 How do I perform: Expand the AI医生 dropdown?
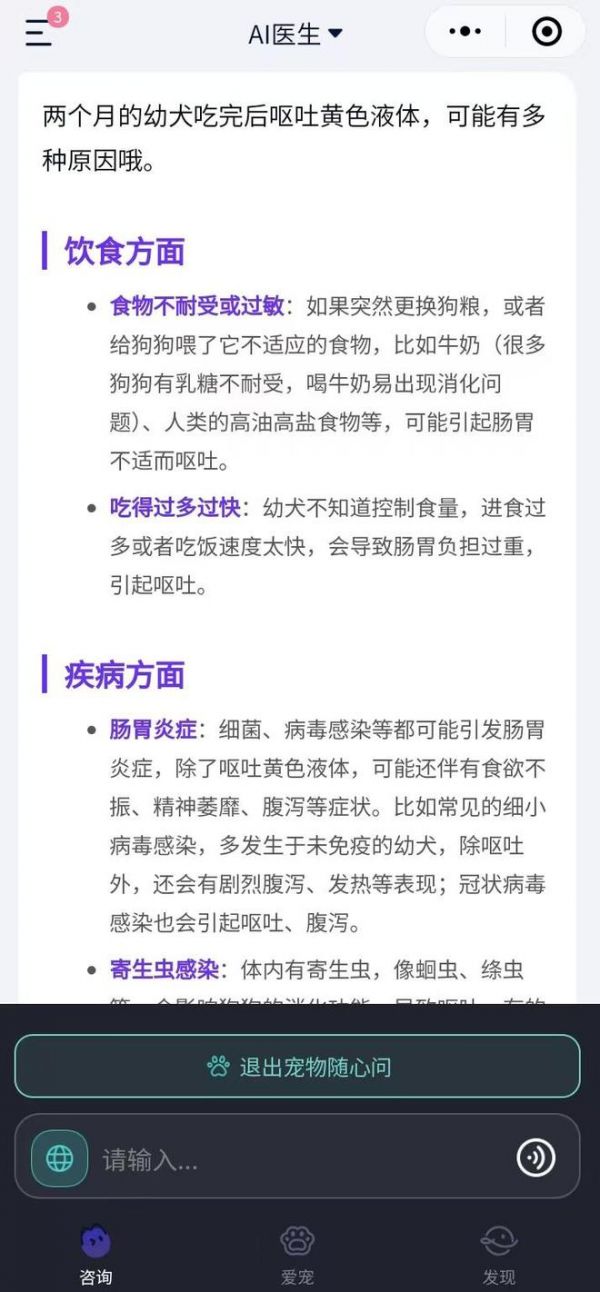pyautogui.click(x=295, y=34)
